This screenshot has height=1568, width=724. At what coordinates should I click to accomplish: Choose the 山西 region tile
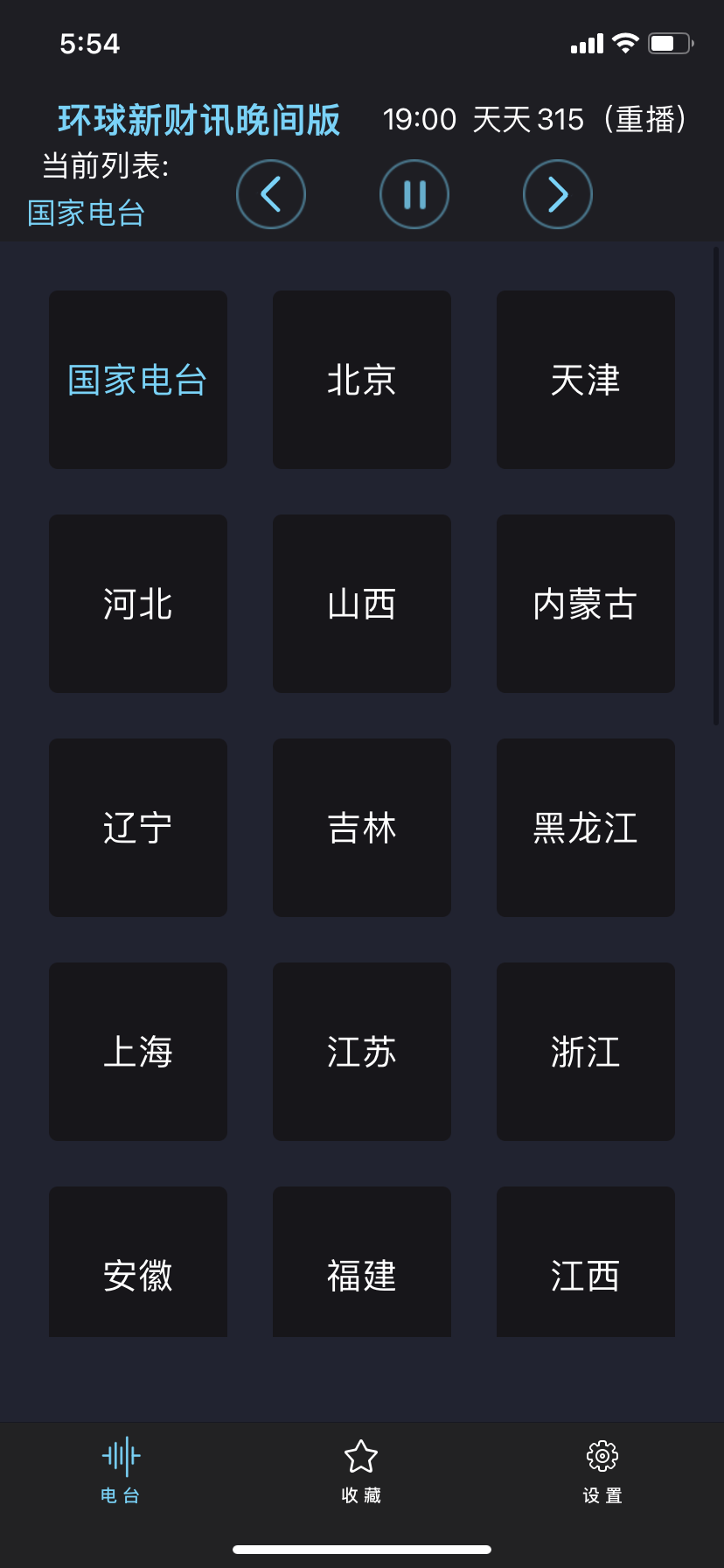362,604
